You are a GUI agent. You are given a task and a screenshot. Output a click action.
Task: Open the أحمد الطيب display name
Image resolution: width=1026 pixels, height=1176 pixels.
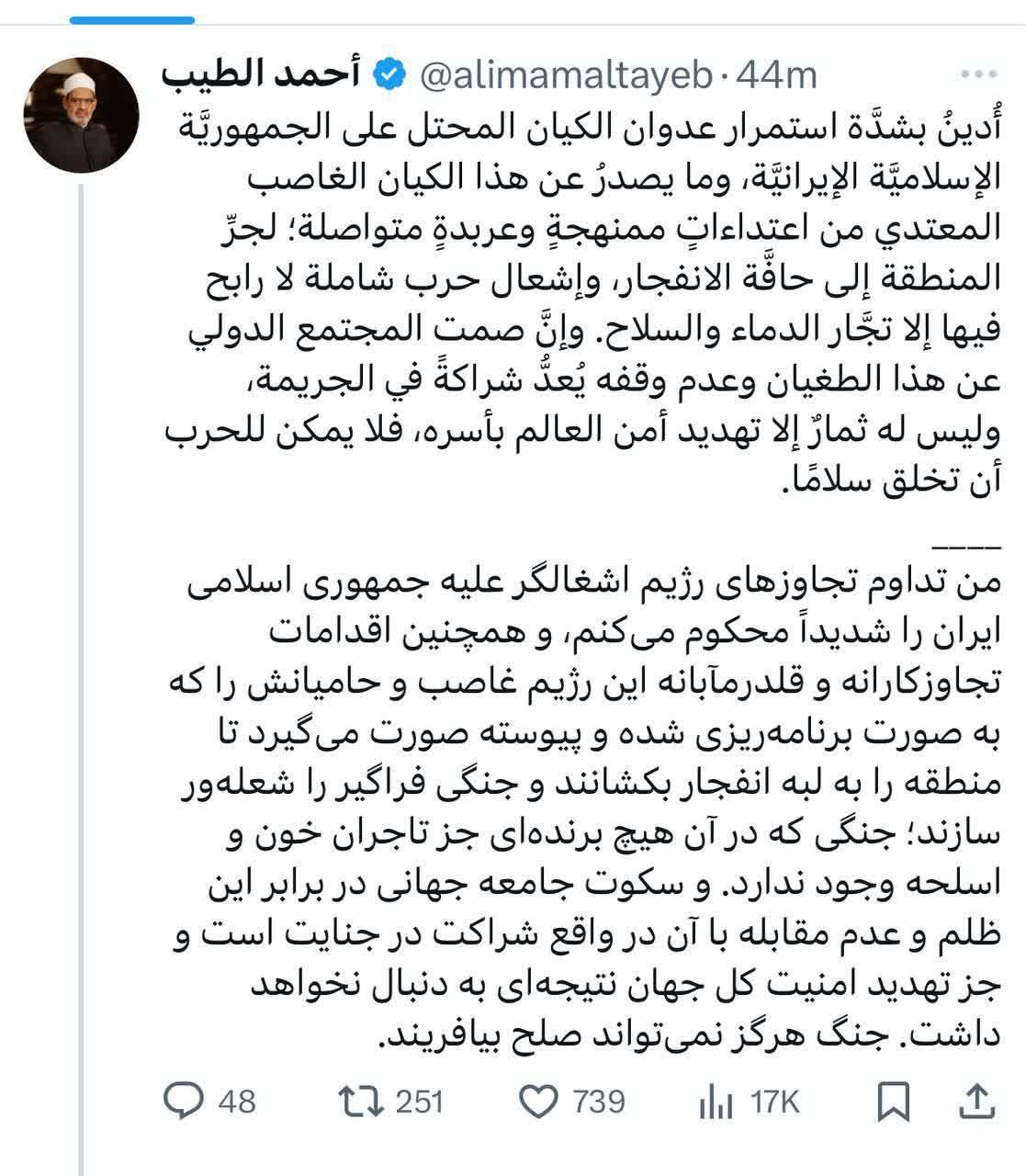(x=260, y=75)
